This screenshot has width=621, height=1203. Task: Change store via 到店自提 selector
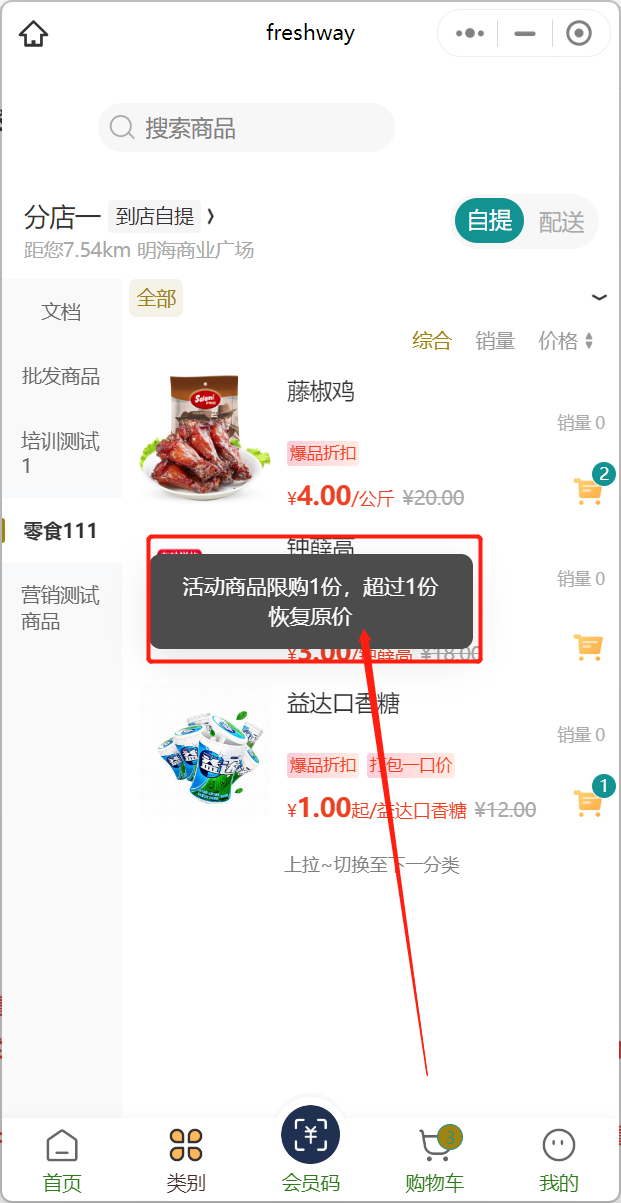click(162, 216)
